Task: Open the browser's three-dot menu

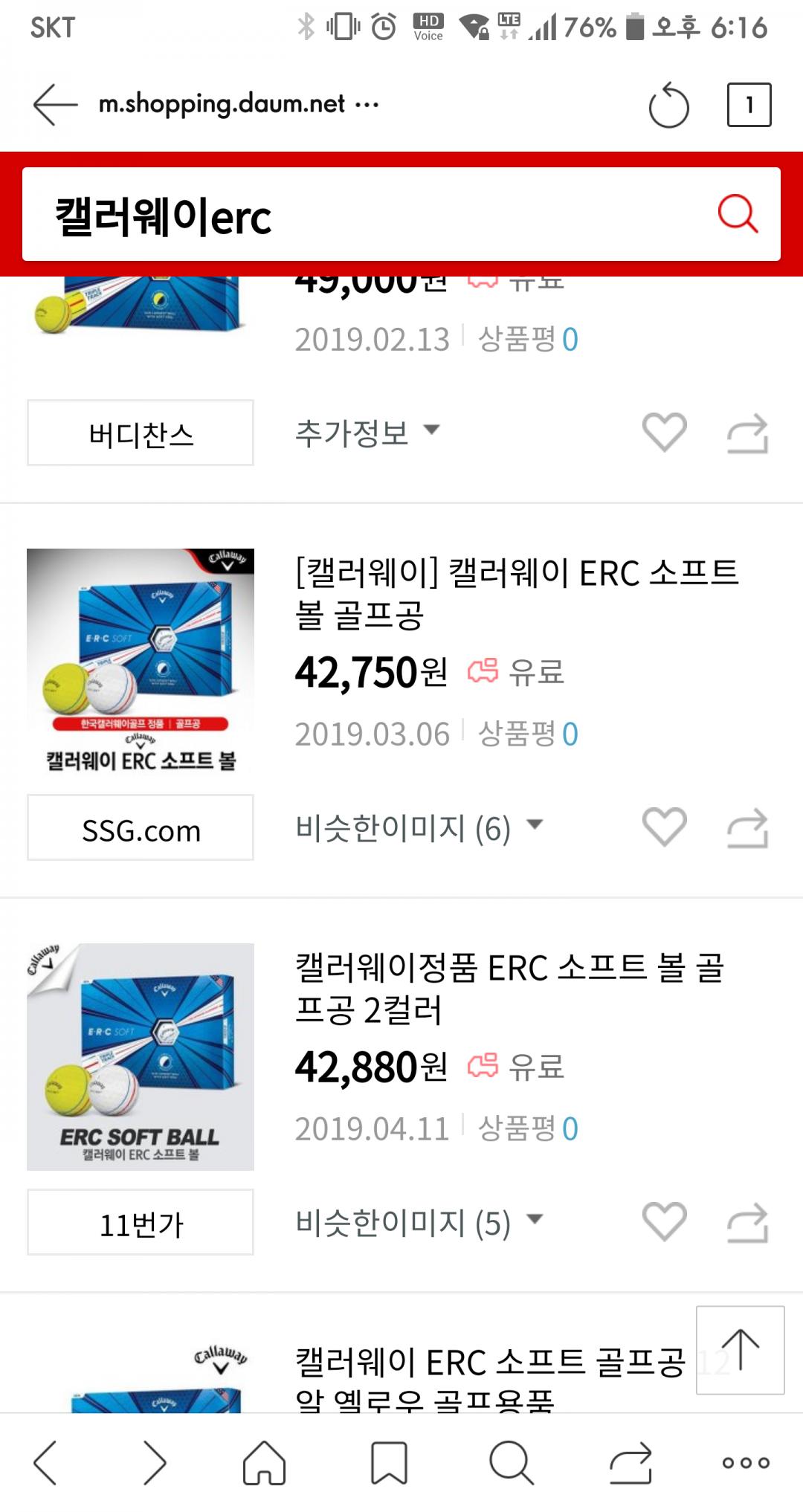Action: click(746, 1463)
